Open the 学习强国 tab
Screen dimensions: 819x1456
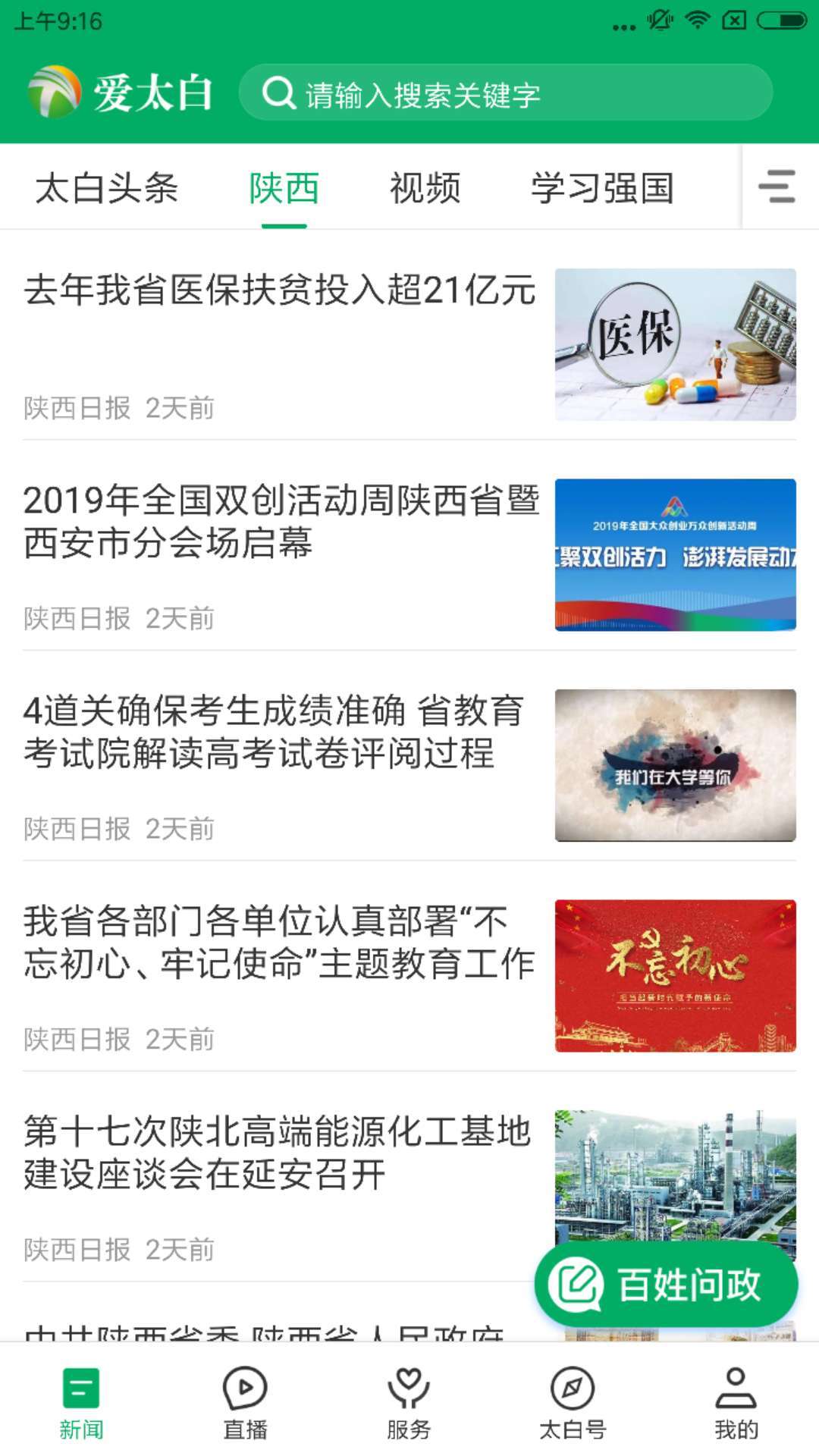click(x=602, y=188)
